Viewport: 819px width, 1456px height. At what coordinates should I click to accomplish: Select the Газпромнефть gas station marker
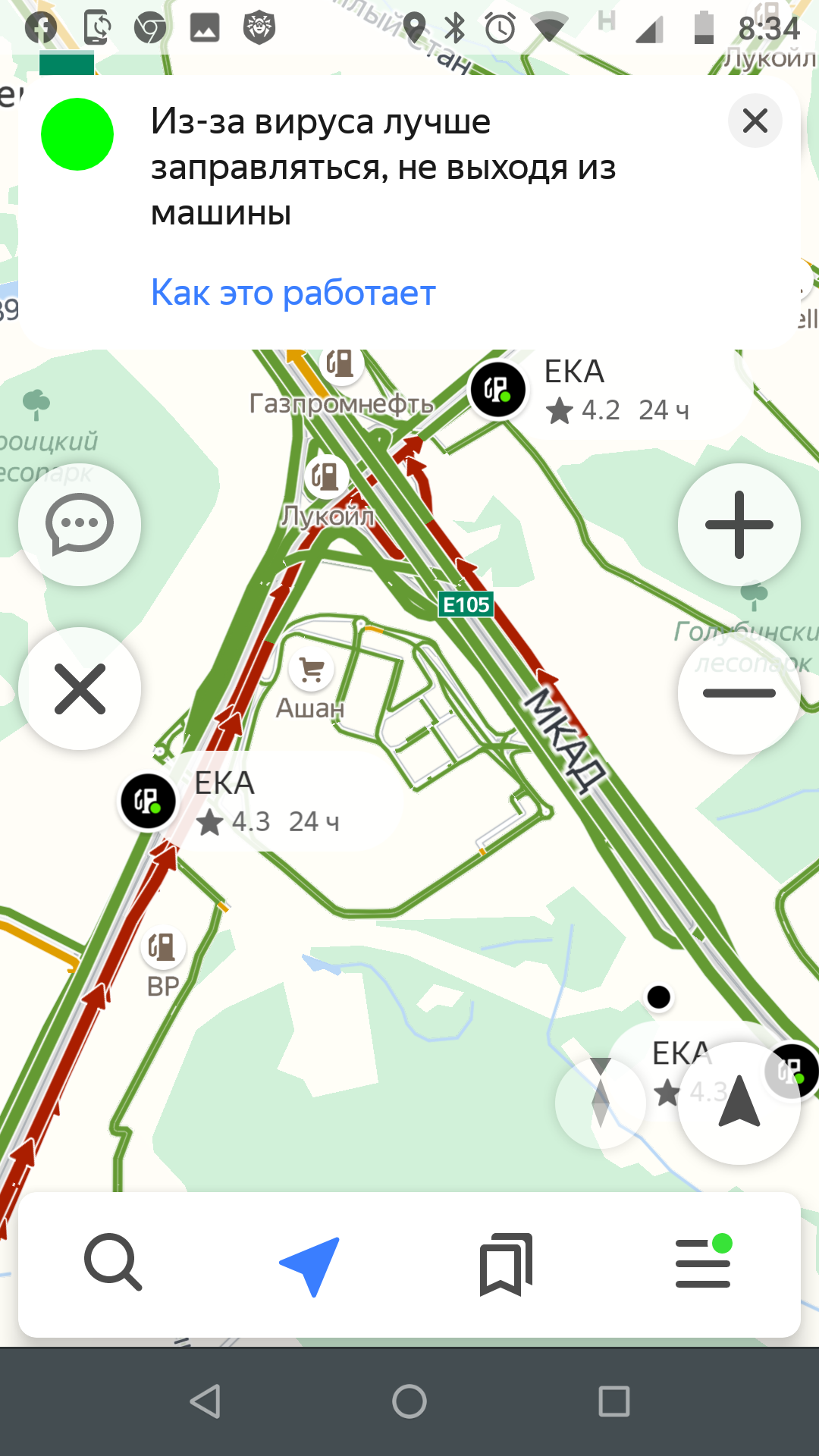pyautogui.click(x=340, y=364)
